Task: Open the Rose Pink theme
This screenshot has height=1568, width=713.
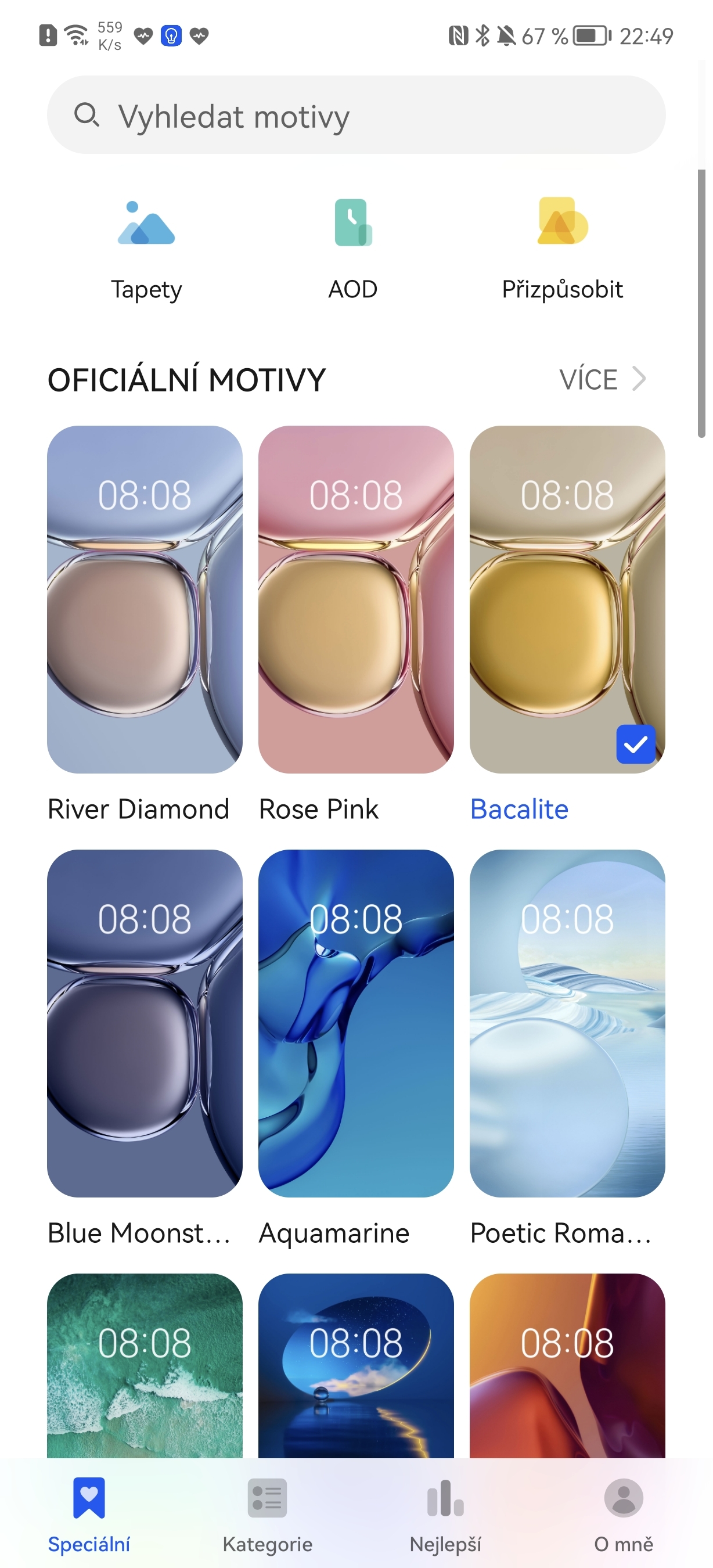Action: pyautogui.click(x=356, y=599)
